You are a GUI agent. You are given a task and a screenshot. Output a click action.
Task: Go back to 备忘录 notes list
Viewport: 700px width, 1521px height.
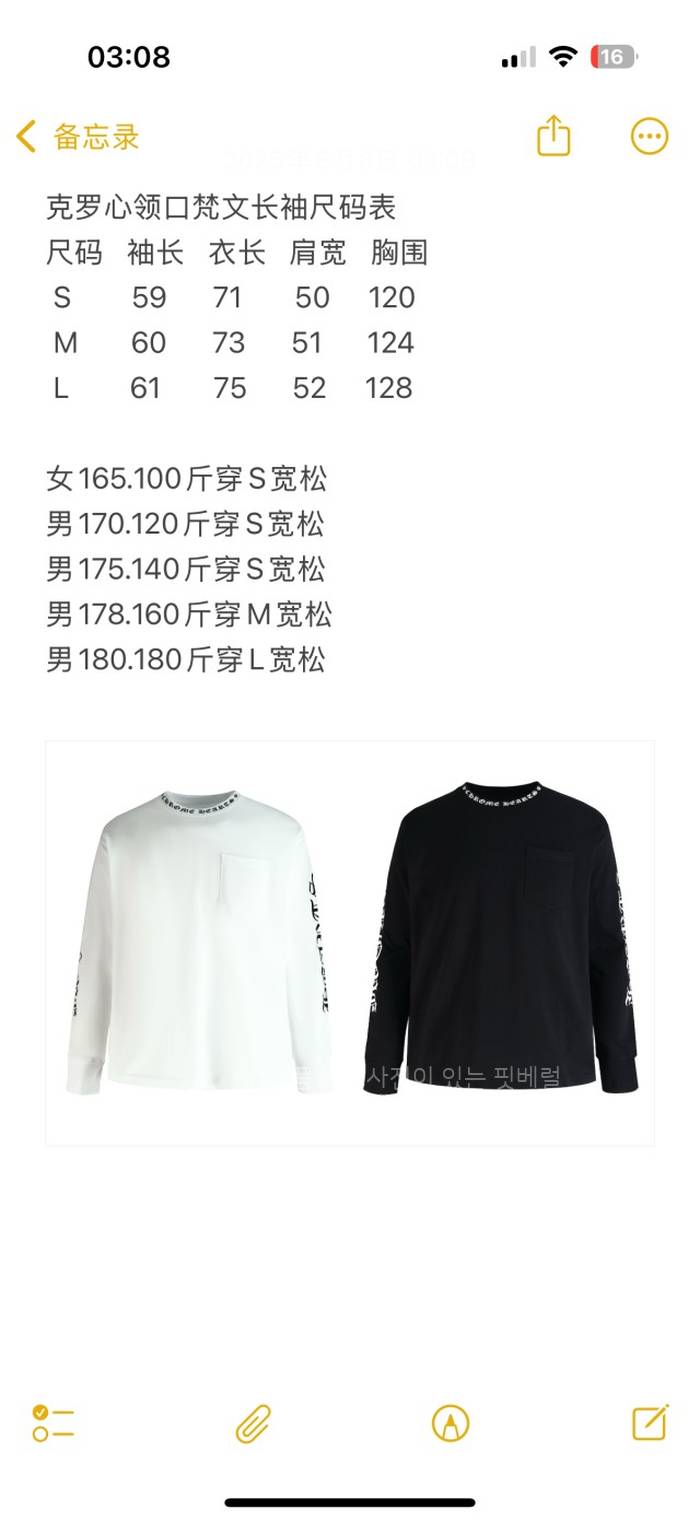click(x=77, y=137)
